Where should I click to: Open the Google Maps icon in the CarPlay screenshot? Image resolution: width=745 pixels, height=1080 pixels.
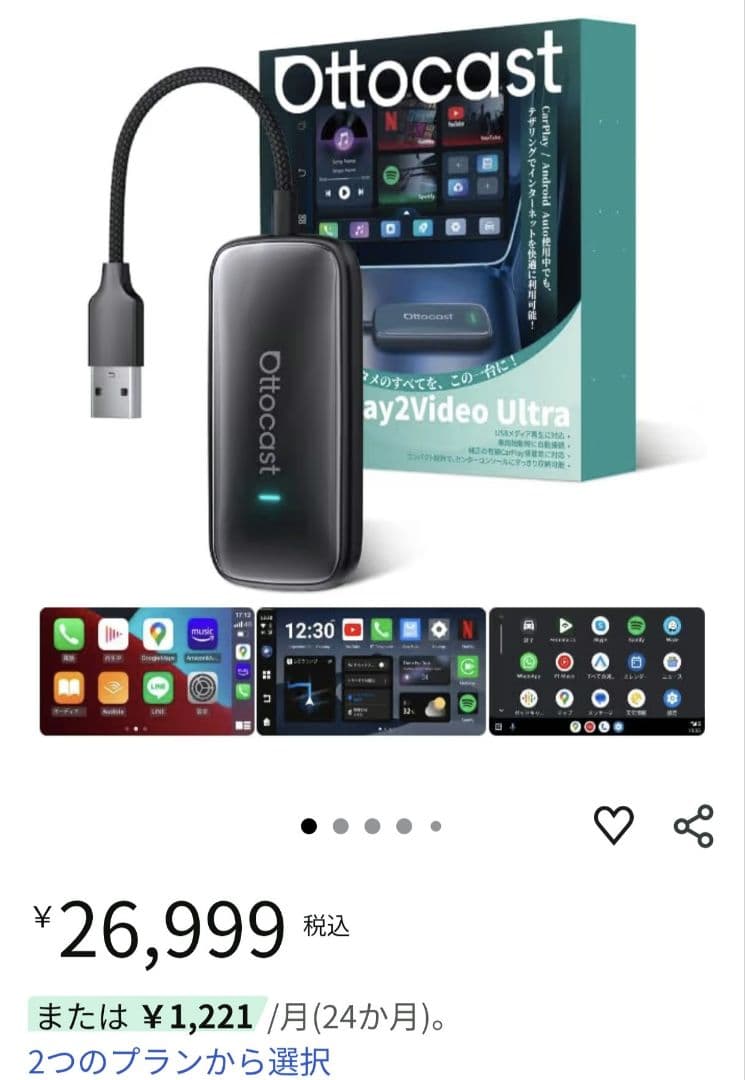tap(158, 633)
